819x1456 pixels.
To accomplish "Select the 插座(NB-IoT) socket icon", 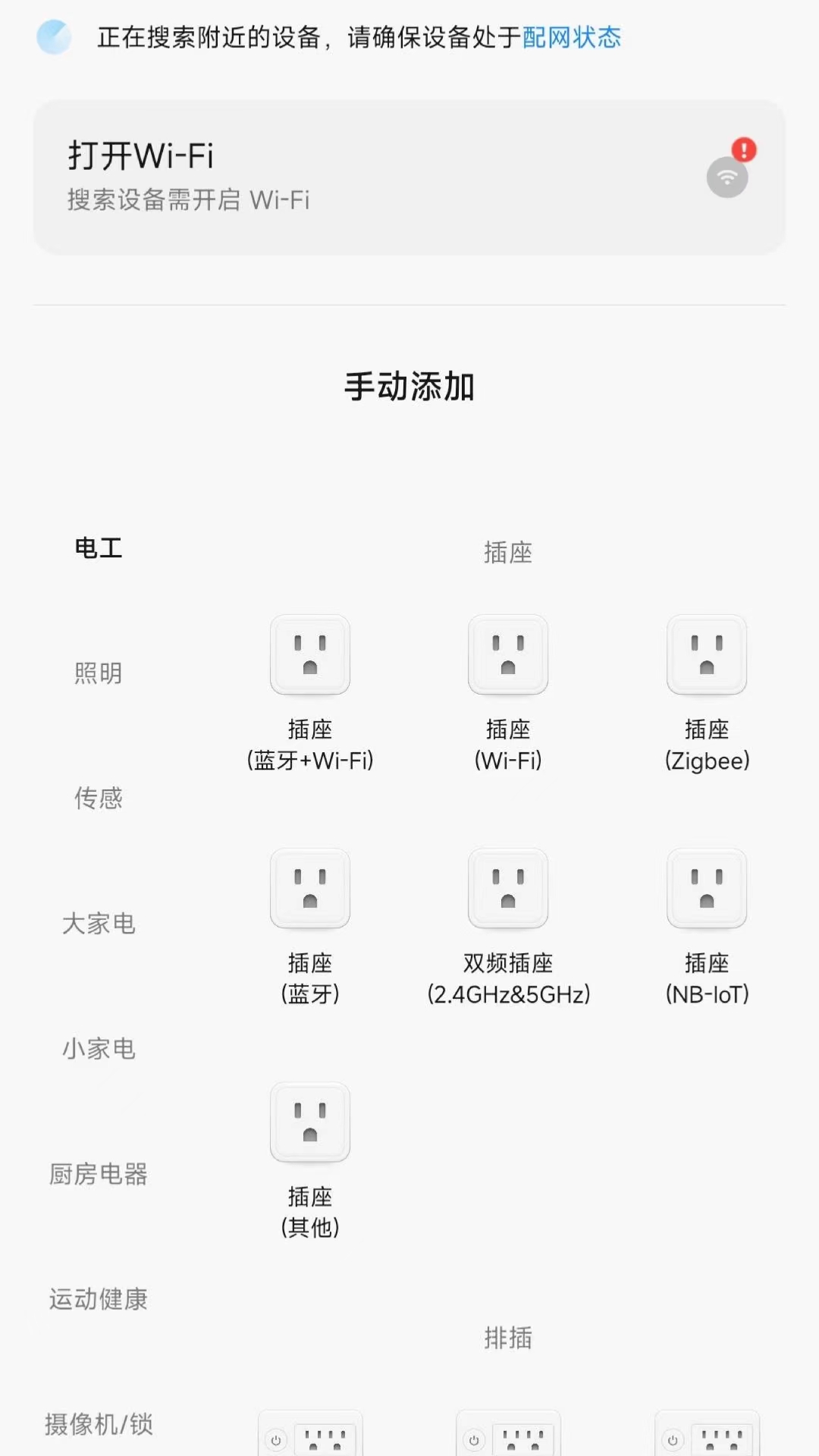I will [x=706, y=889].
